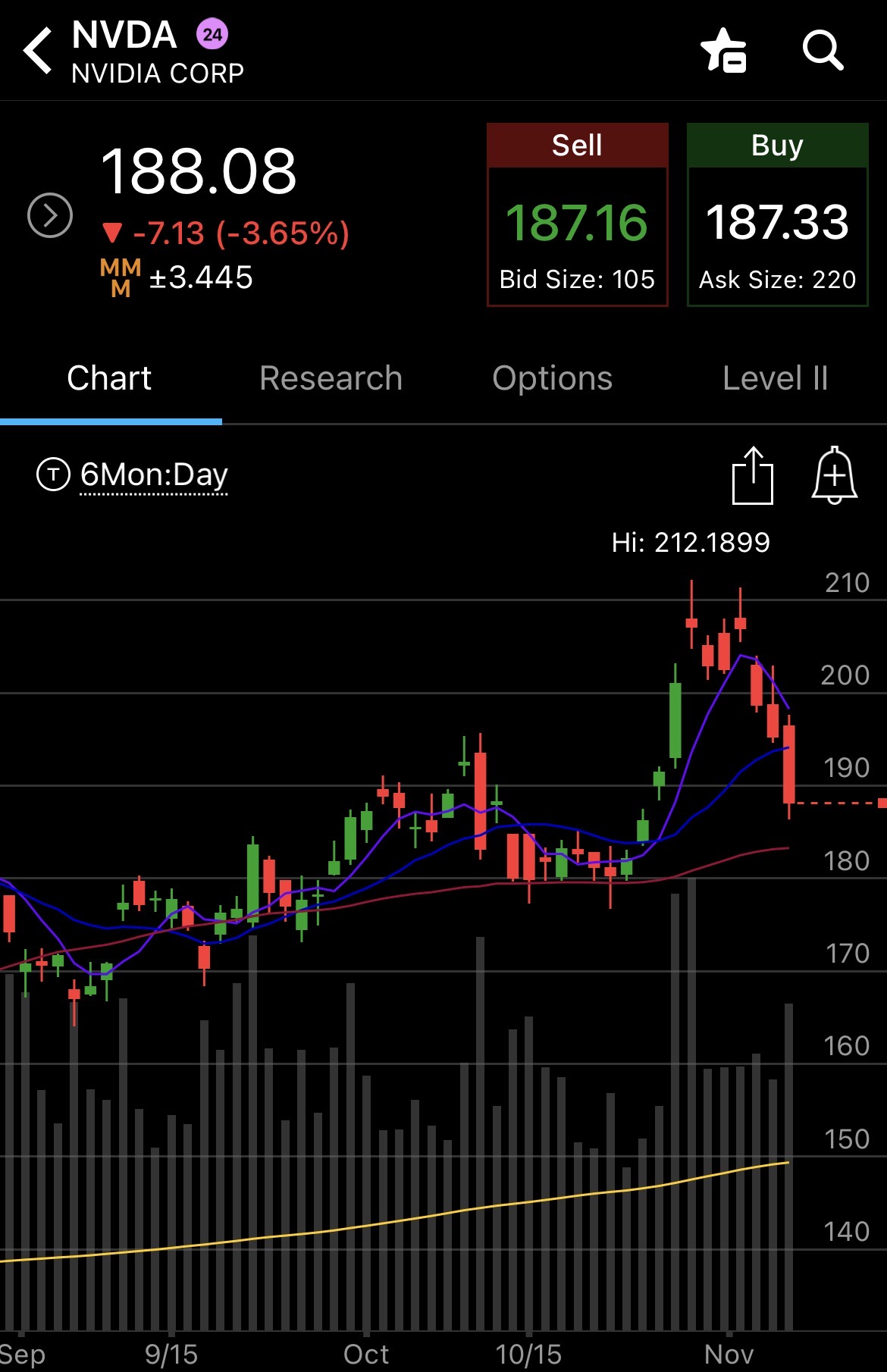Open the watchlist star icon
887x1372 pixels.
(724, 52)
